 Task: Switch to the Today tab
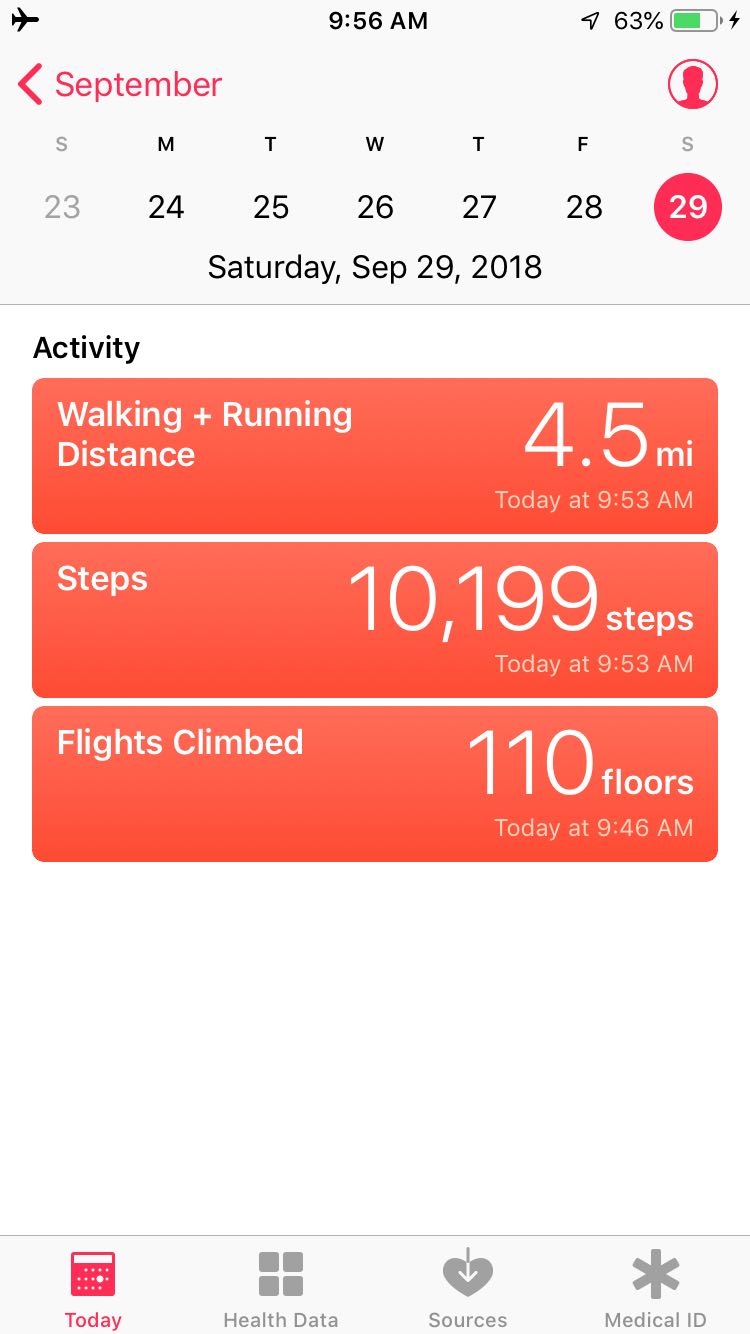tap(93, 1289)
